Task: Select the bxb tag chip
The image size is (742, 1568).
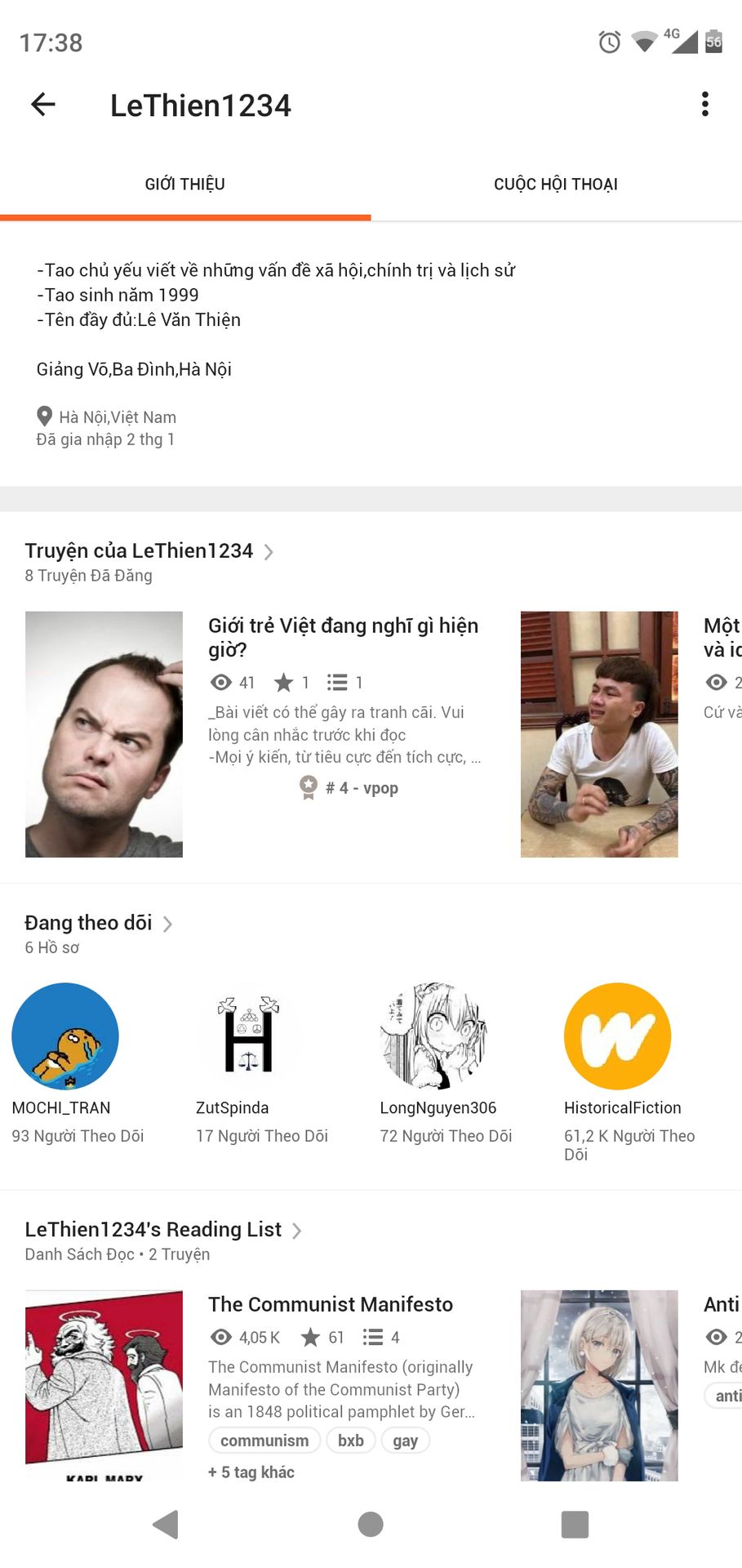Action: tap(351, 1441)
